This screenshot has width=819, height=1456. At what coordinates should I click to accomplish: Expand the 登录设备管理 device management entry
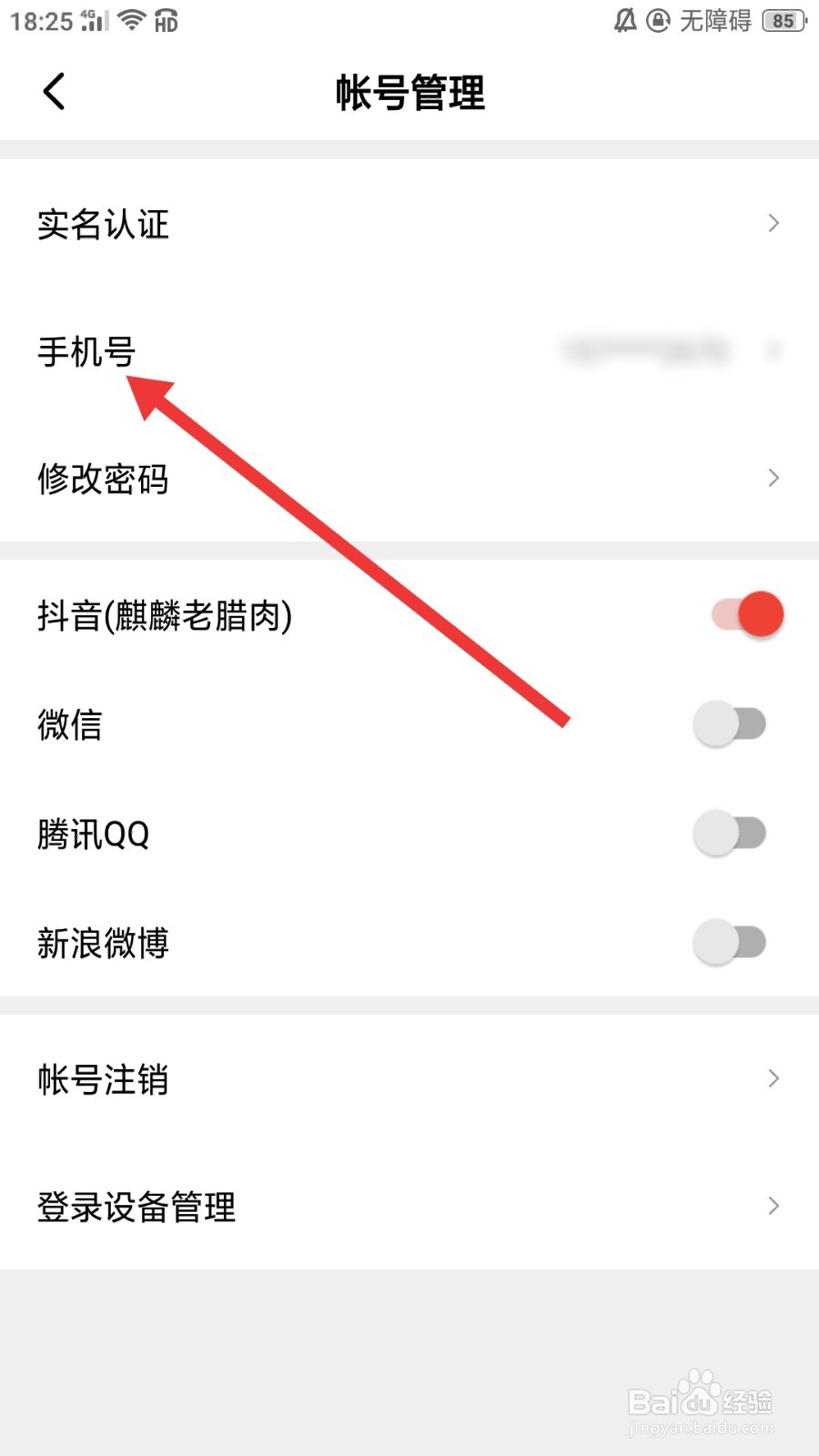click(x=409, y=1208)
